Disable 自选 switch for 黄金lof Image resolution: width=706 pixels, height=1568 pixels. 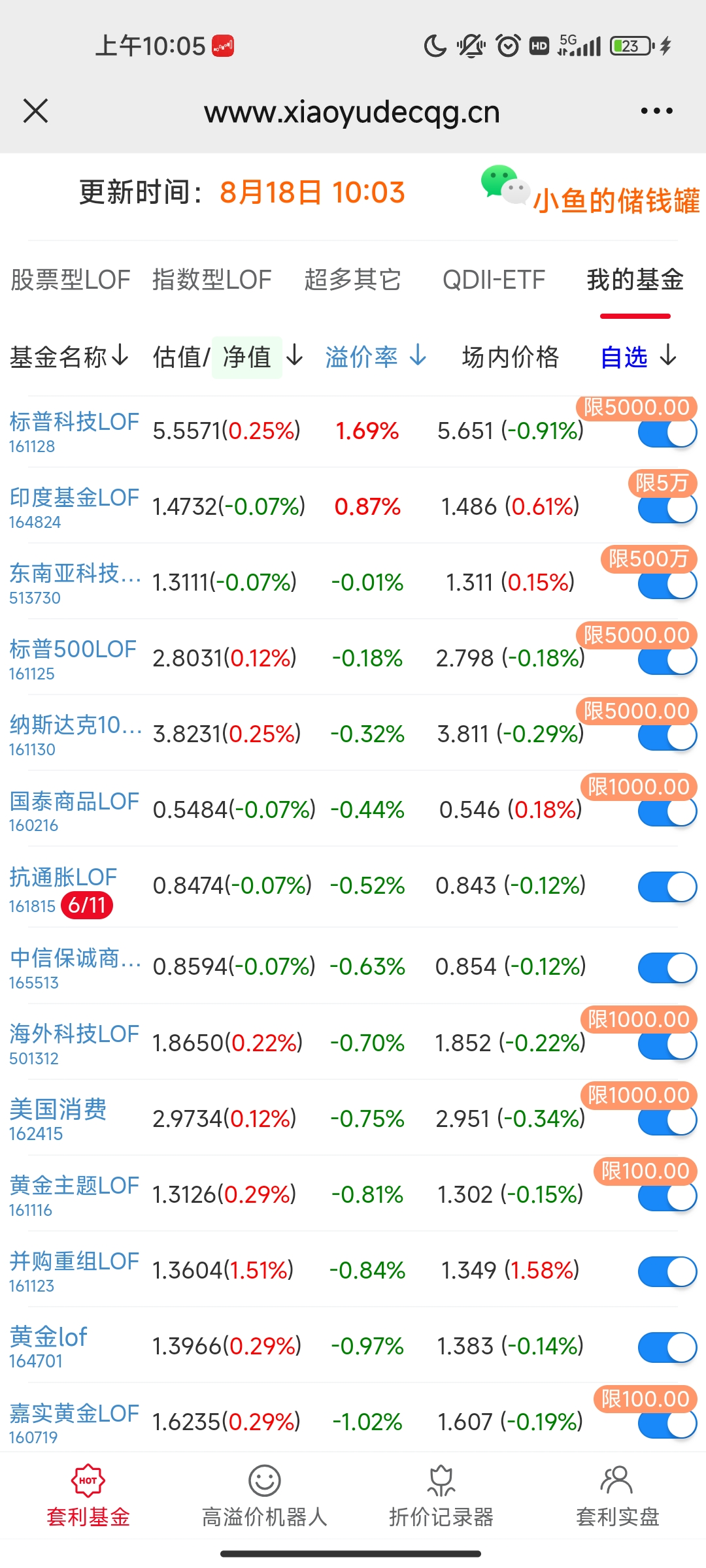(x=667, y=1347)
